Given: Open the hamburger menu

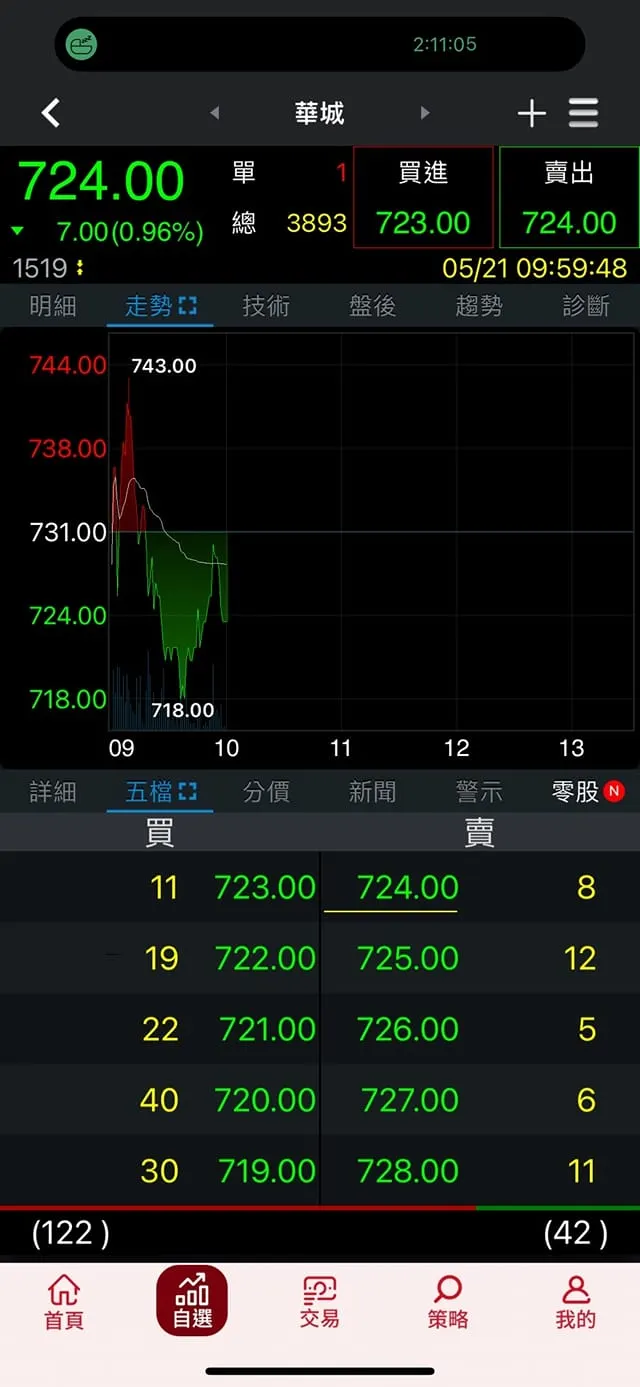Looking at the screenshot, I should click(584, 113).
